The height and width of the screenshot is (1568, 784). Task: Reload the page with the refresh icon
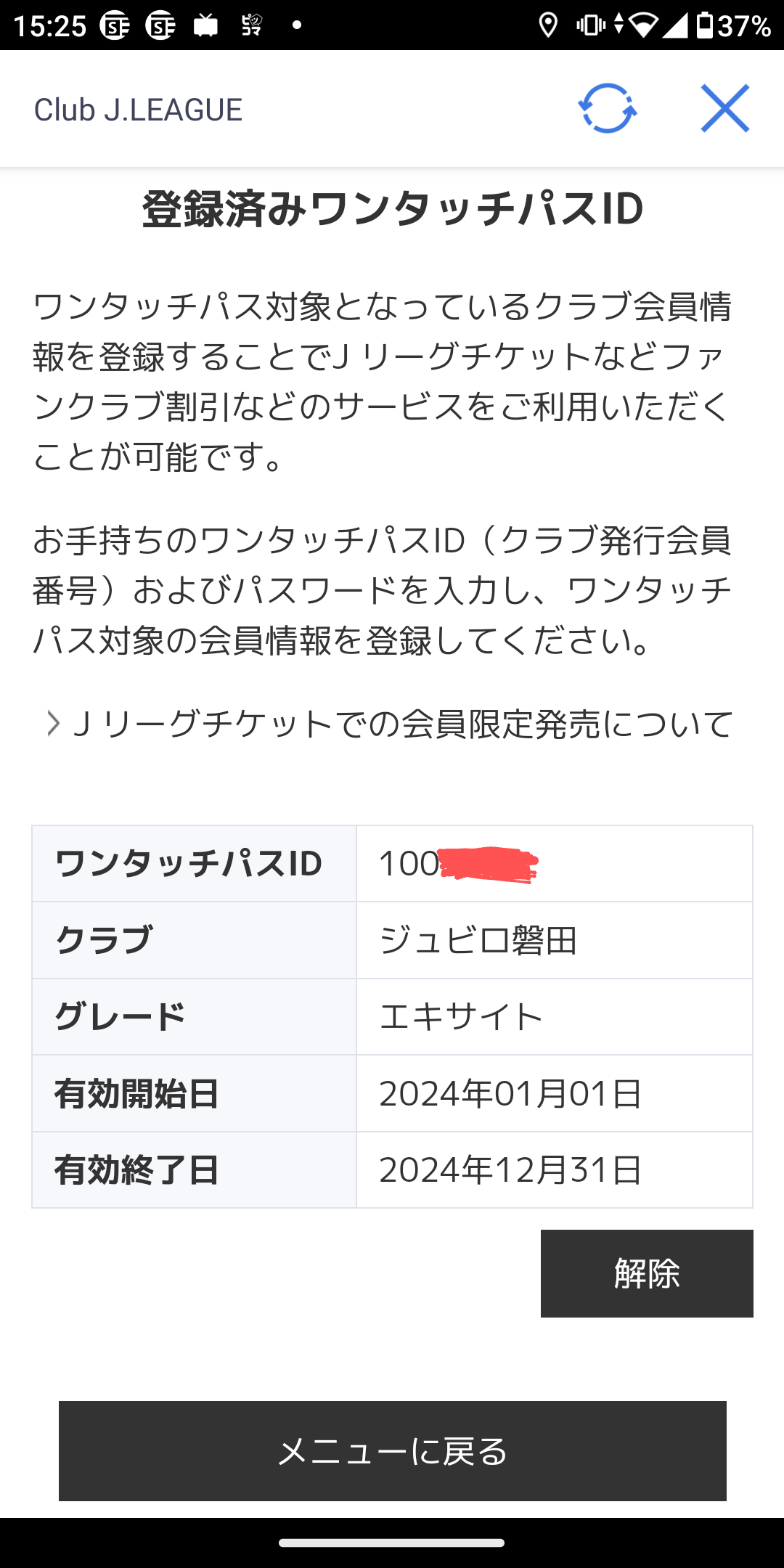[608, 109]
